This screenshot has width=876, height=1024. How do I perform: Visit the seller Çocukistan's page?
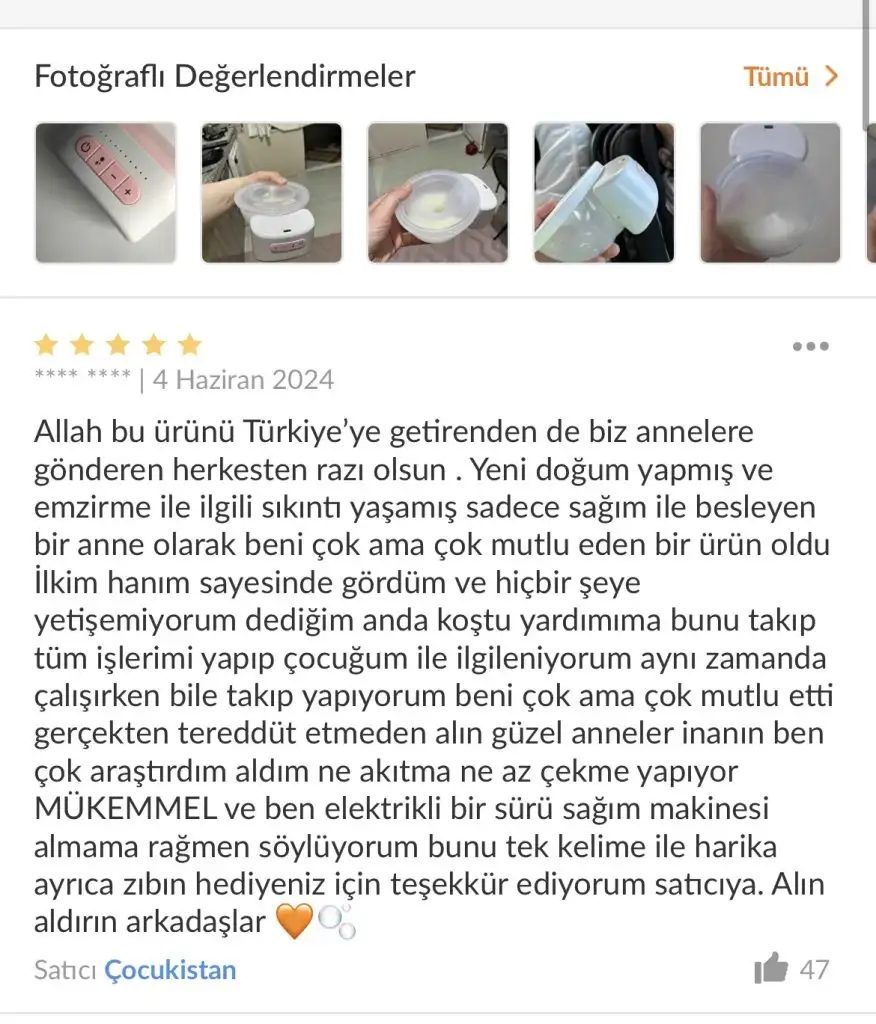170,970
